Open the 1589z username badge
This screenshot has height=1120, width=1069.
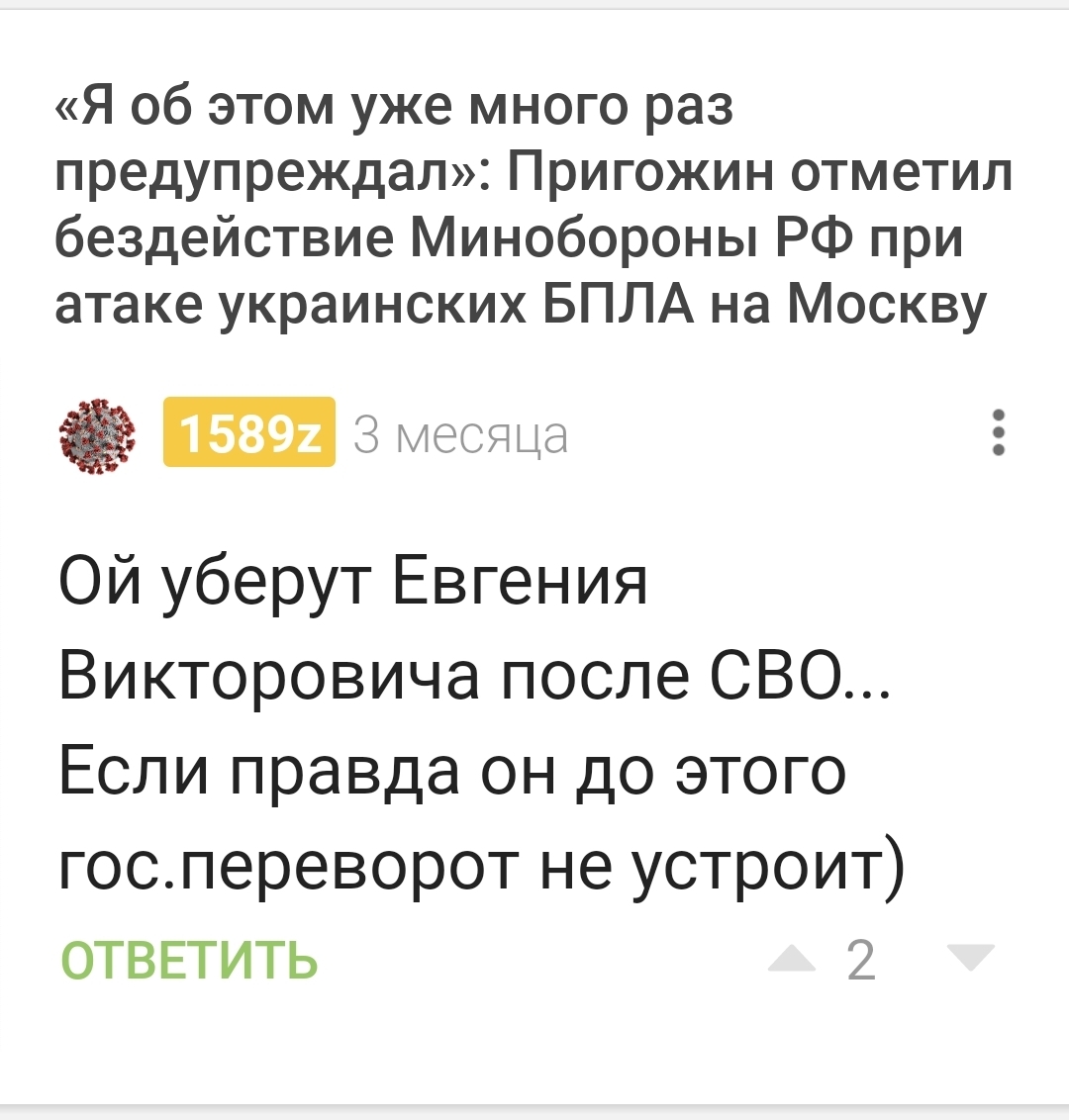(249, 432)
